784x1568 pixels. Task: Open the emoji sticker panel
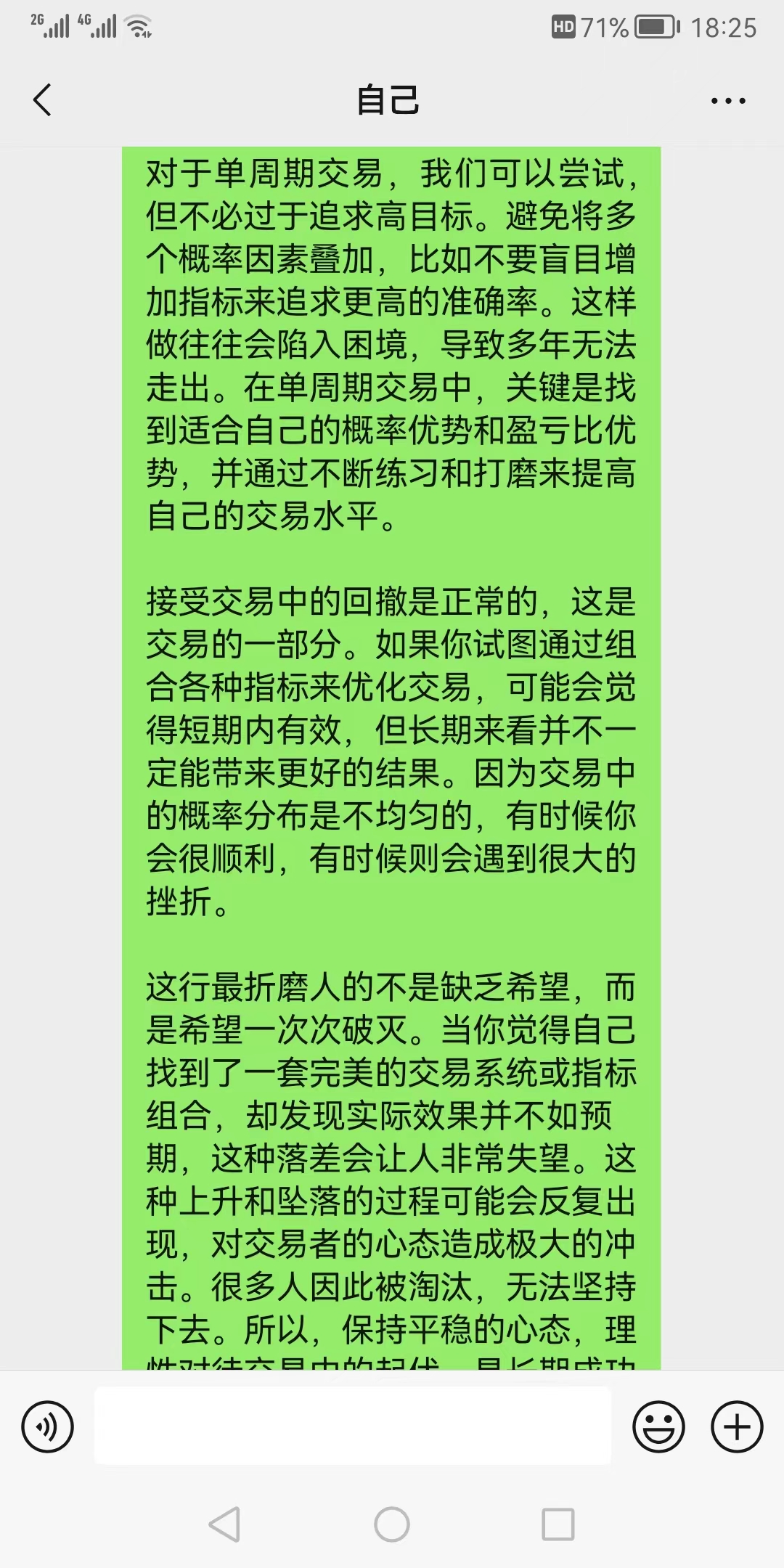pyautogui.click(x=658, y=1426)
